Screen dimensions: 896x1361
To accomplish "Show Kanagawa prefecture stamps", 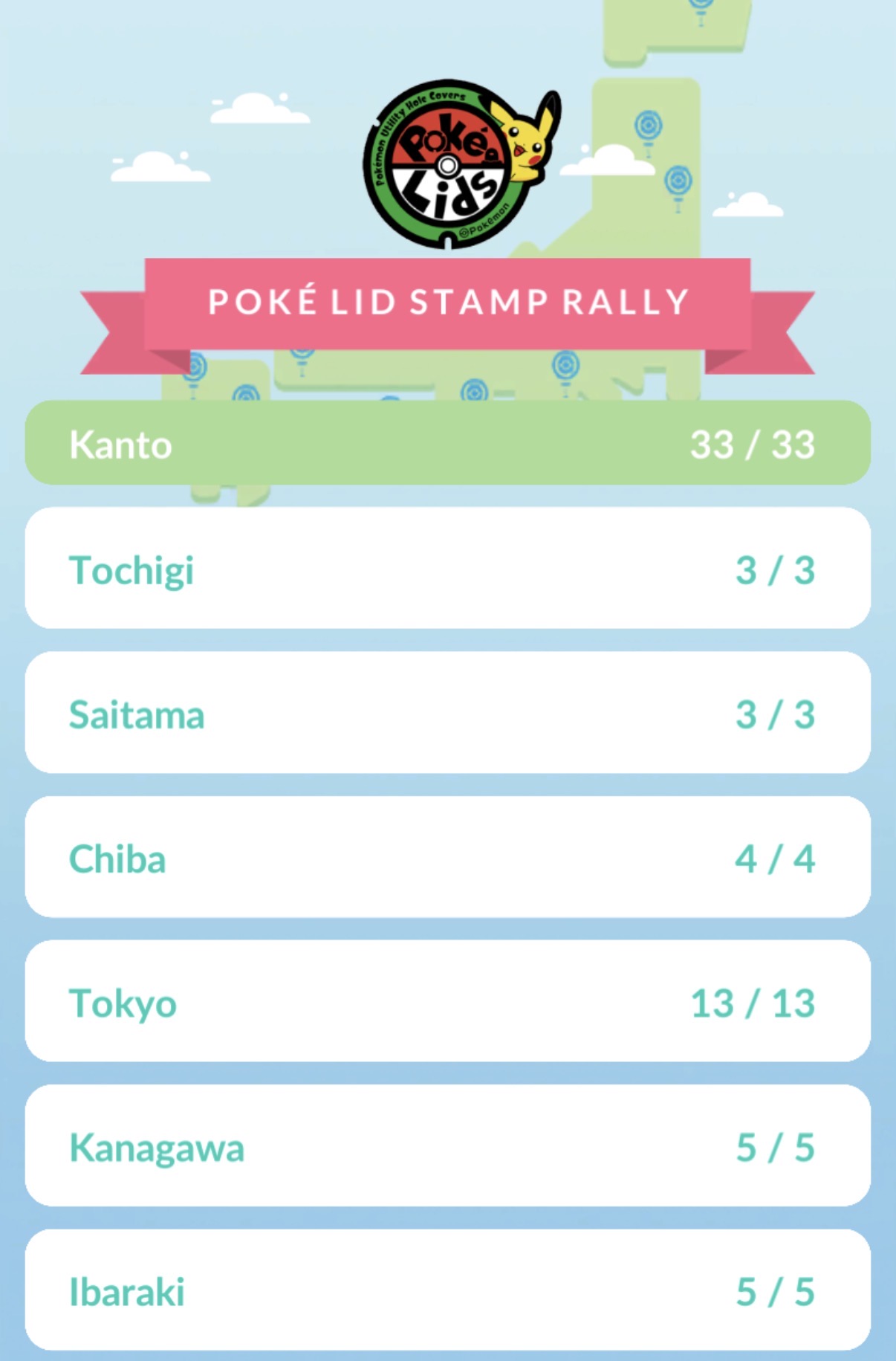I will coord(447,1146).
